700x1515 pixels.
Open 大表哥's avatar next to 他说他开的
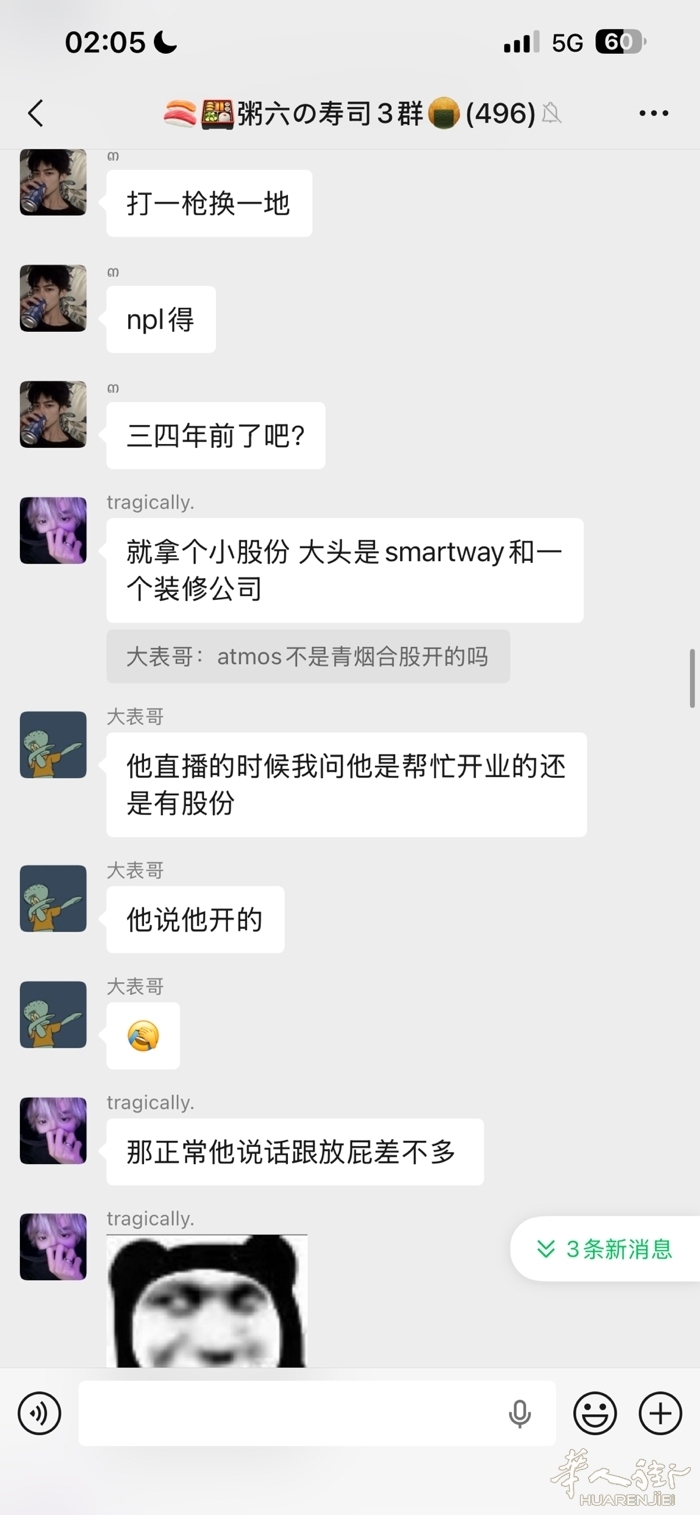[53, 898]
